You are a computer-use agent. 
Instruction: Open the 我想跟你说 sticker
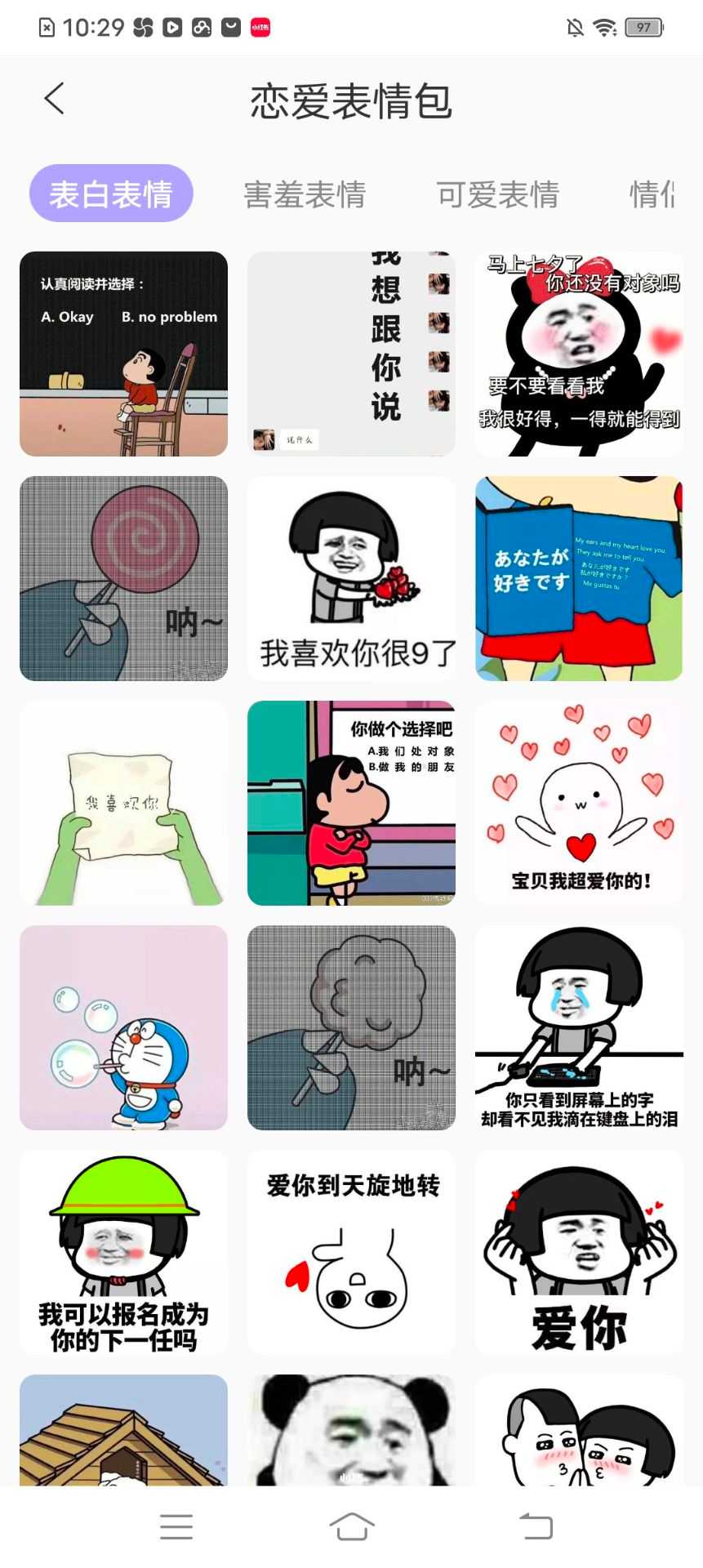(x=351, y=354)
